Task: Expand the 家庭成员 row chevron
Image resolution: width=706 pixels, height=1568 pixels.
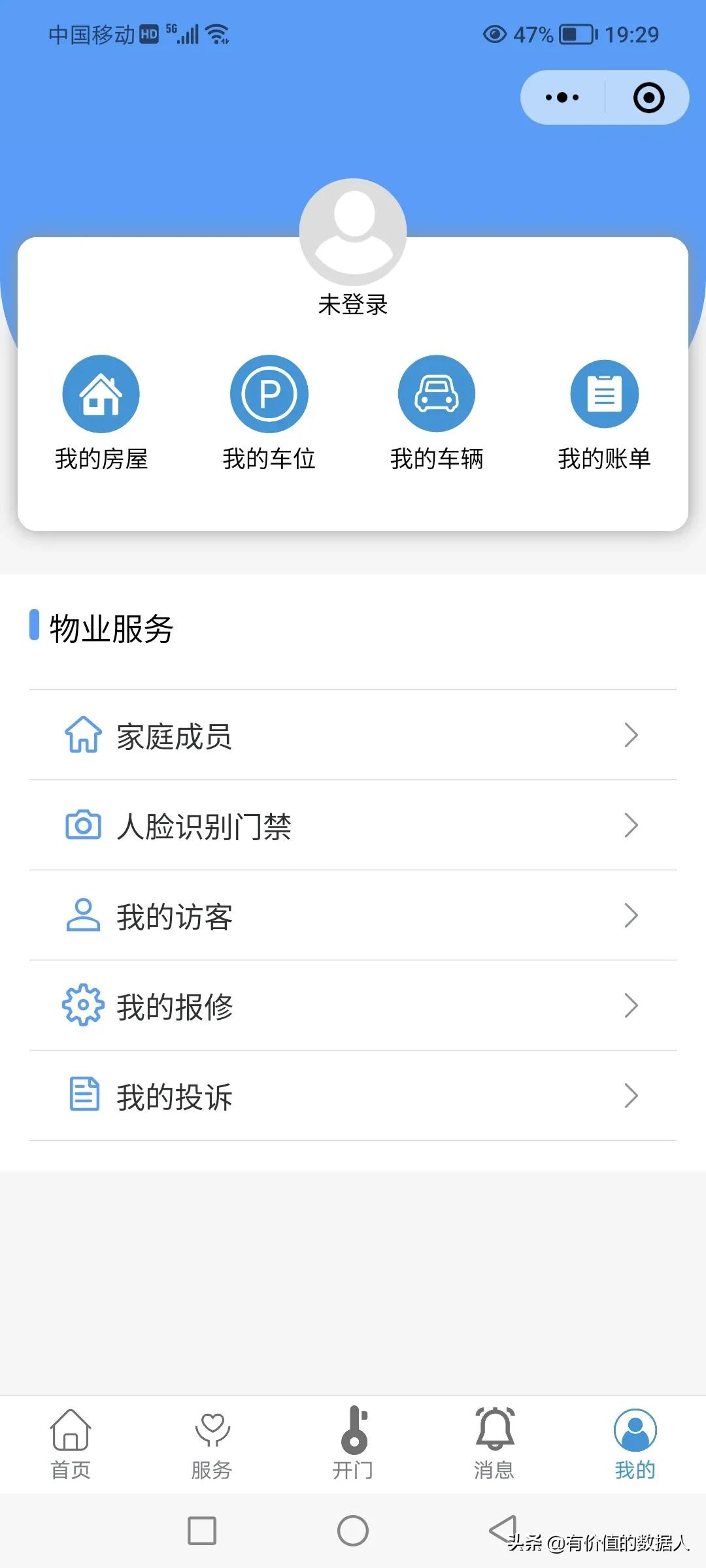Action: pos(631,735)
